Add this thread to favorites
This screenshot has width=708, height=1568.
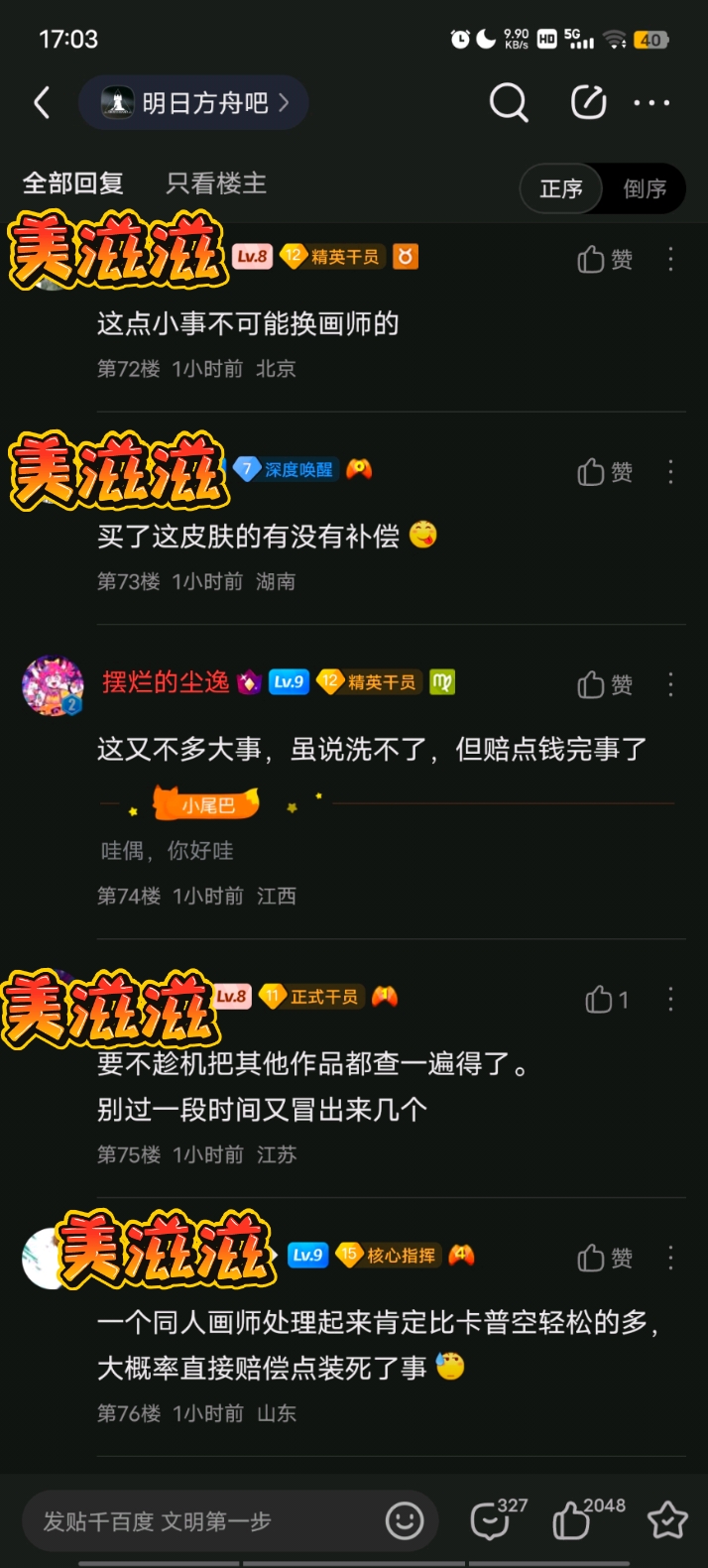pyautogui.click(x=667, y=1520)
